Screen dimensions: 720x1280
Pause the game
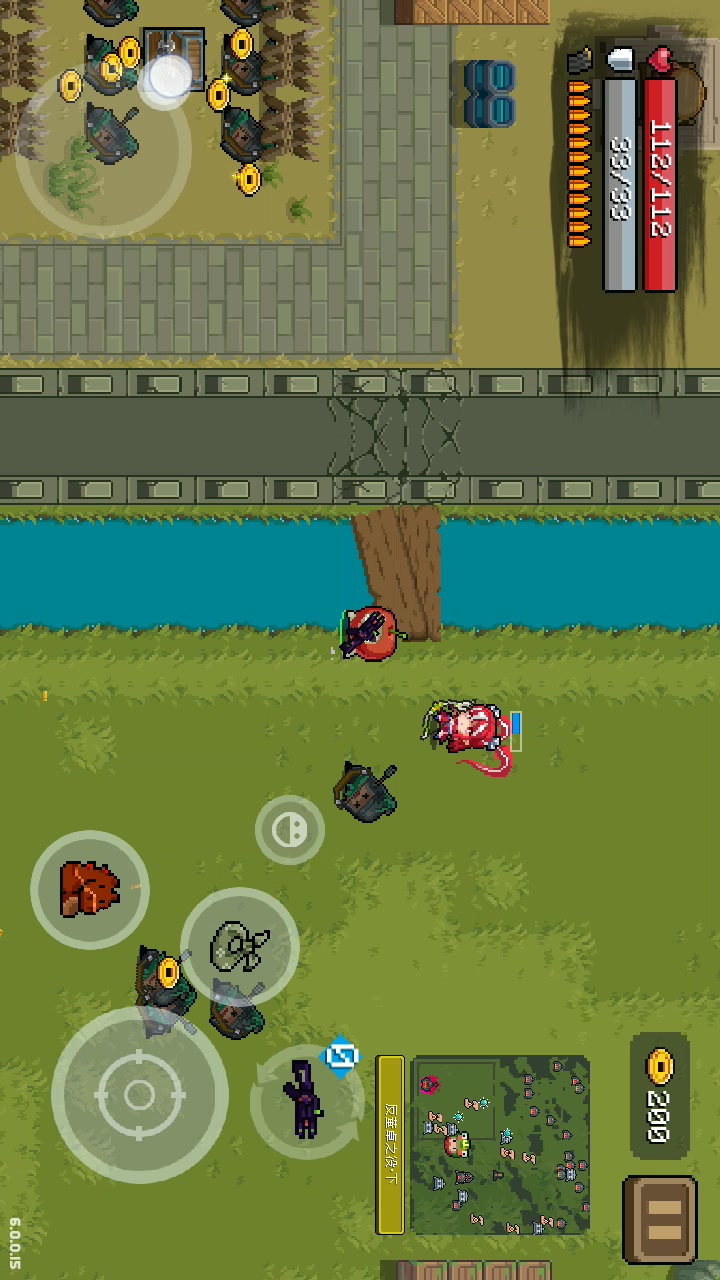(661, 1219)
